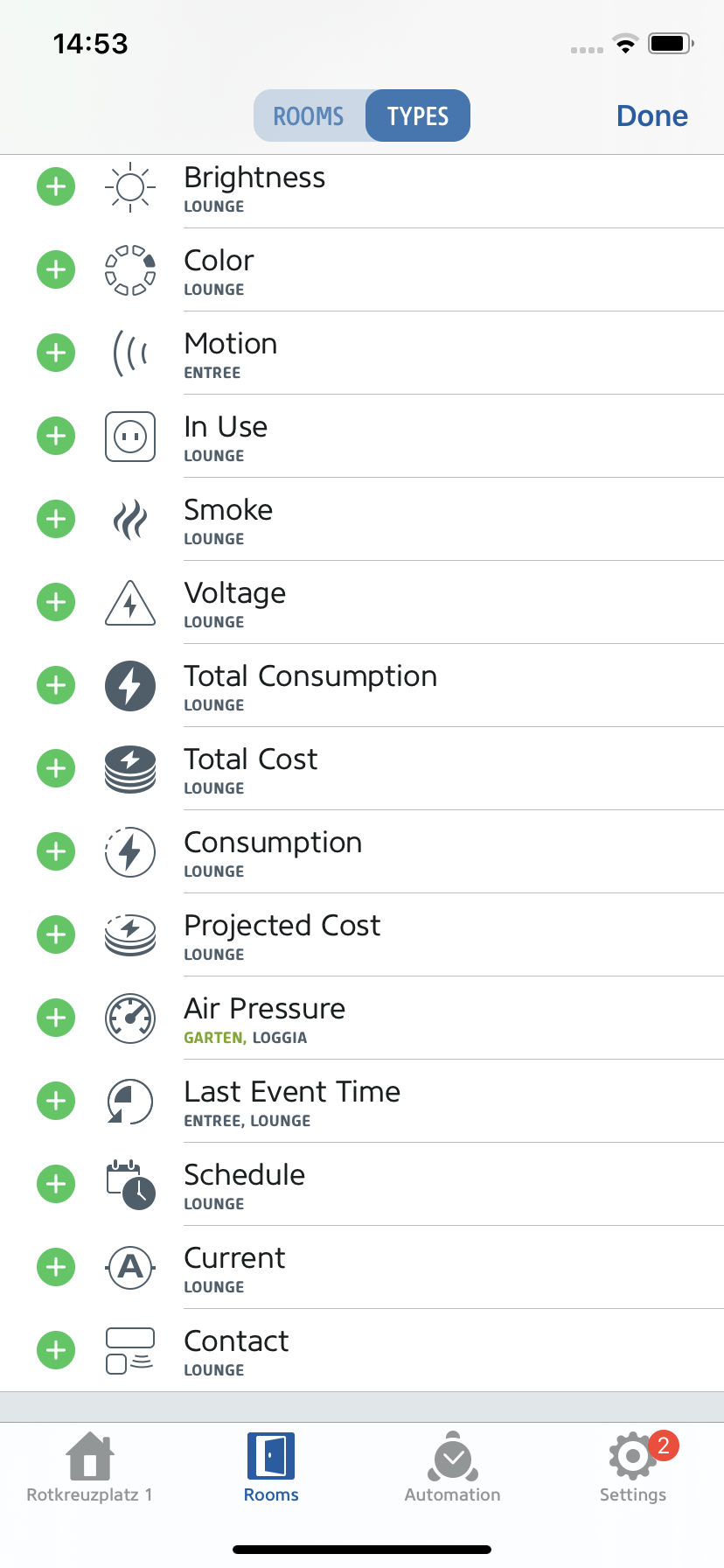
Task: Add the Motion type
Action: pyautogui.click(x=56, y=353)
